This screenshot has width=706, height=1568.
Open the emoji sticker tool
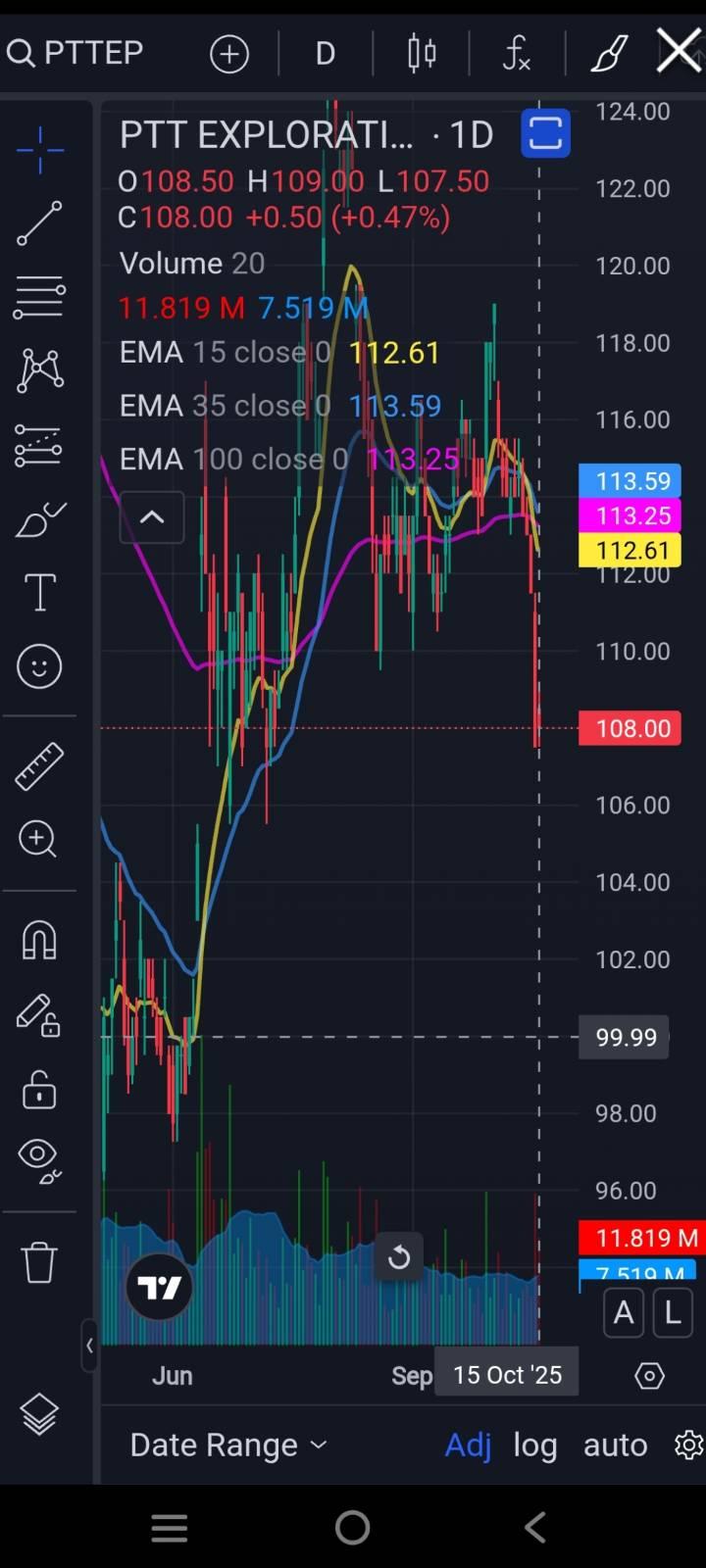pos(39,667)
